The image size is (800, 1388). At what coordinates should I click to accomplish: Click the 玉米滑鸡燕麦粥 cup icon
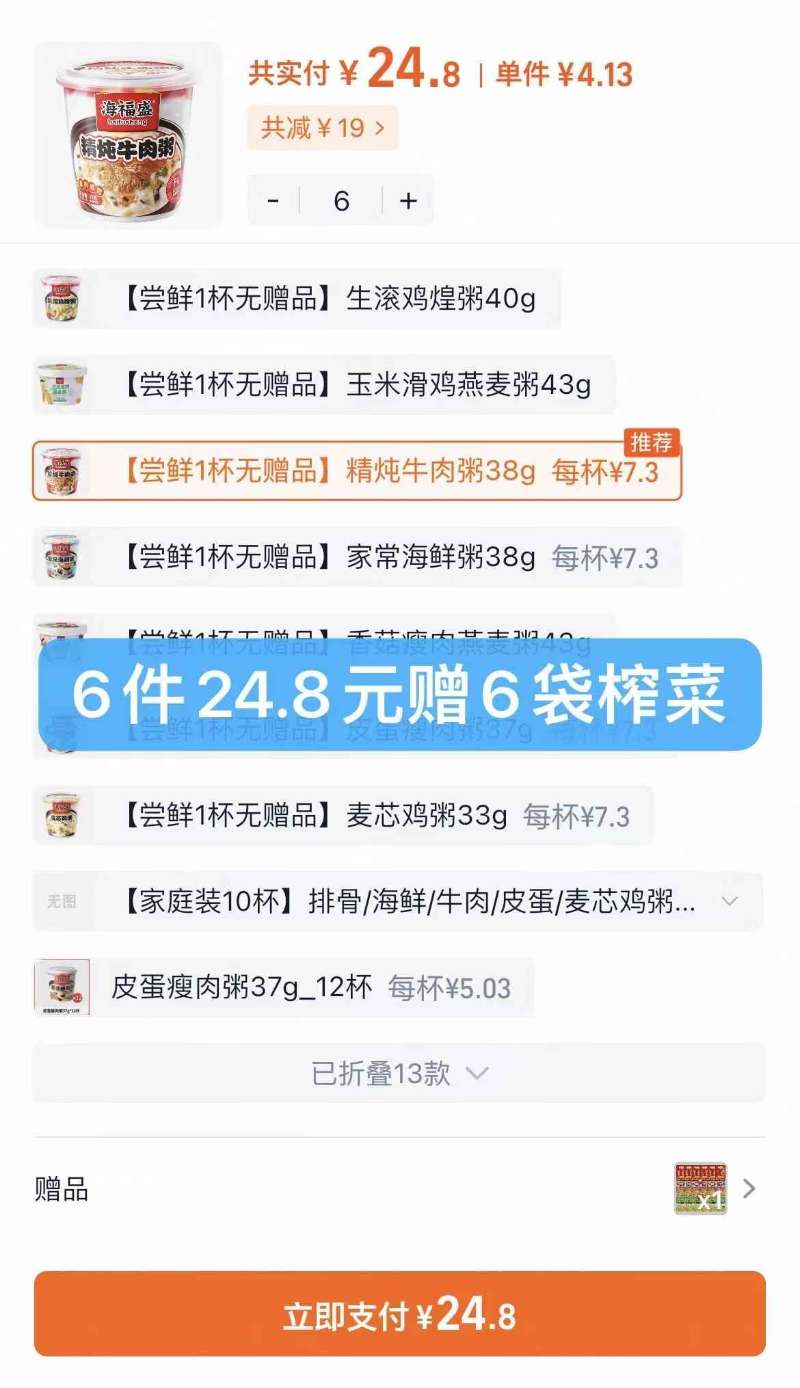point(62,384)
